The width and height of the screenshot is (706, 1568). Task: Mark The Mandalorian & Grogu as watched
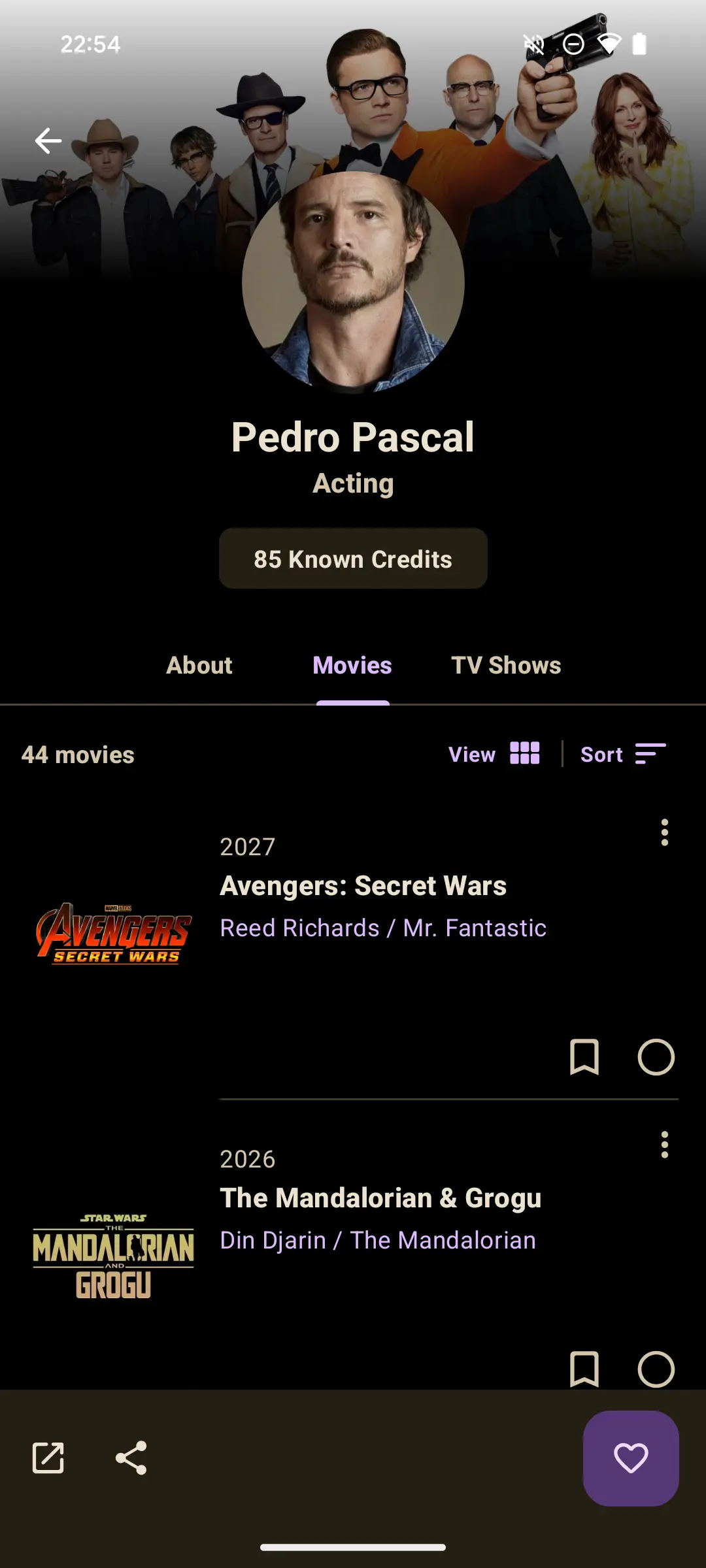(x=656, y=1369)
